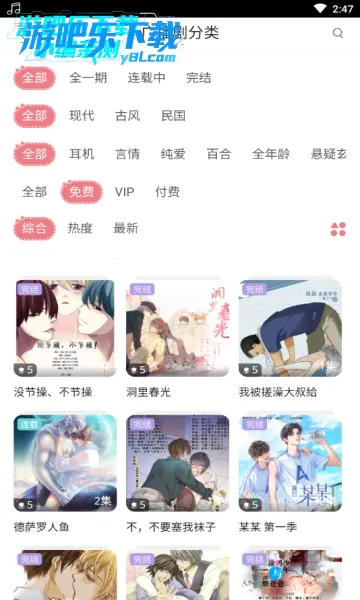
Task: Open 不,不要塞我袜子 drama card
Action: [x=178, y=473]
